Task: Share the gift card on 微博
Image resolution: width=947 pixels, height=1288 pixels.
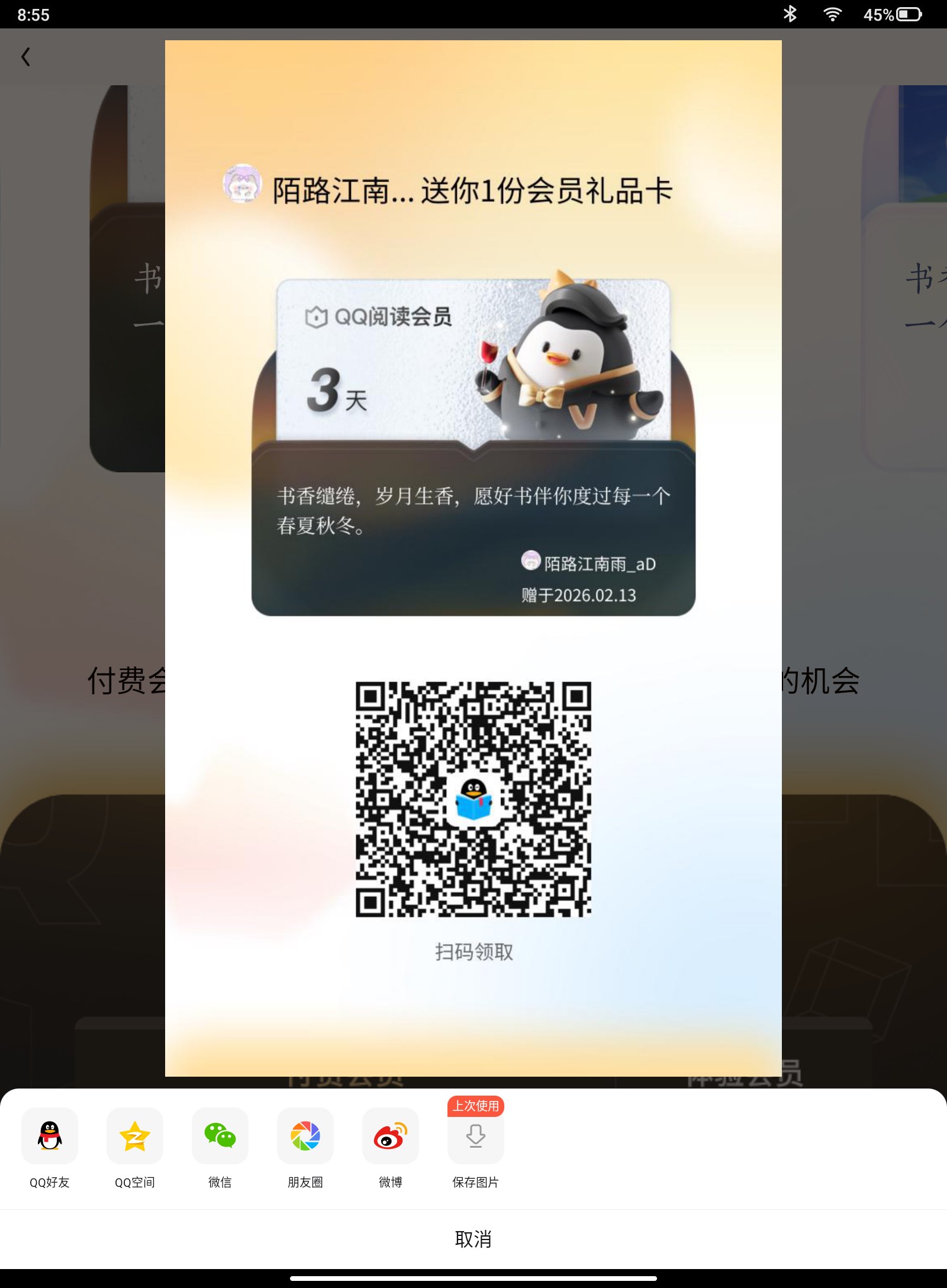Action: (x=391, y=1136)
